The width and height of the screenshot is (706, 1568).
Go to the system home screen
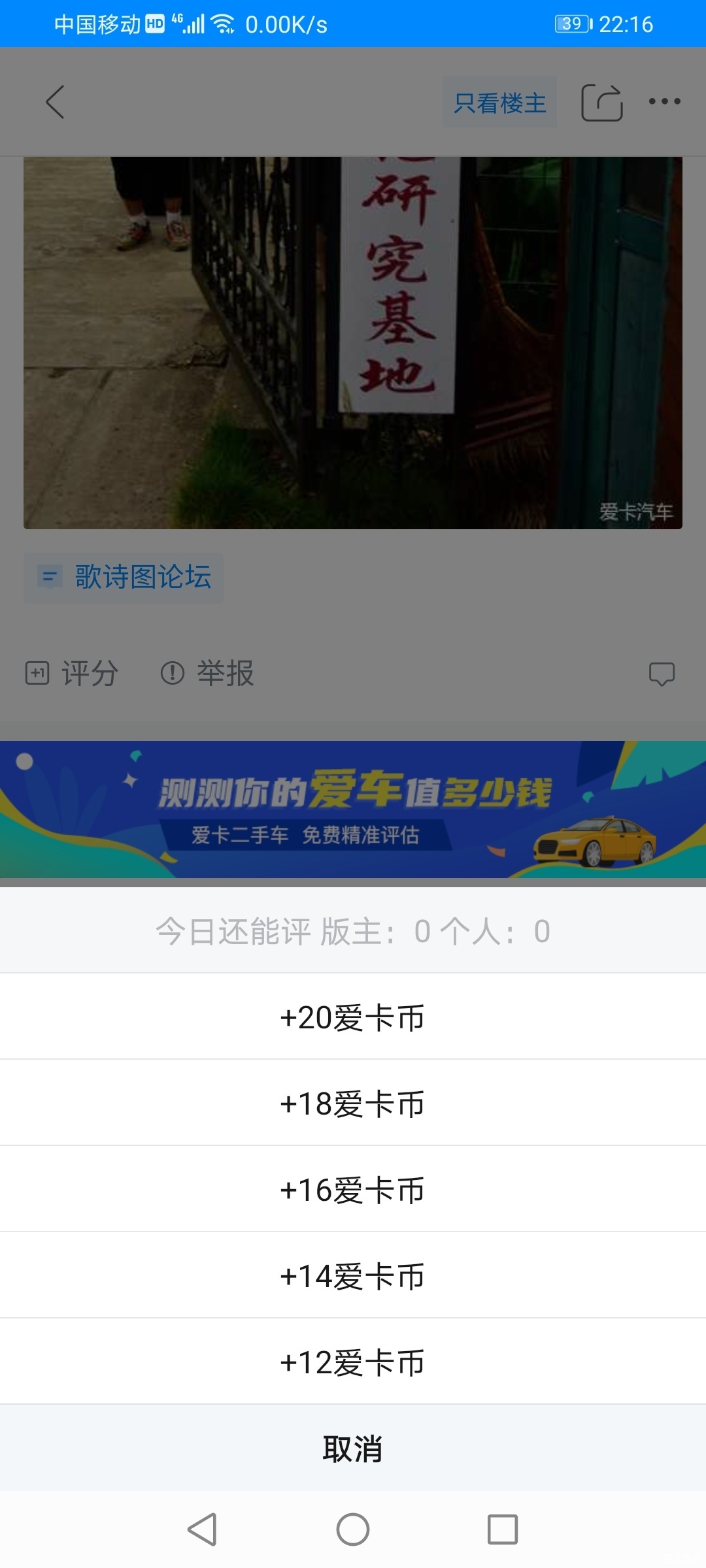353,1529
